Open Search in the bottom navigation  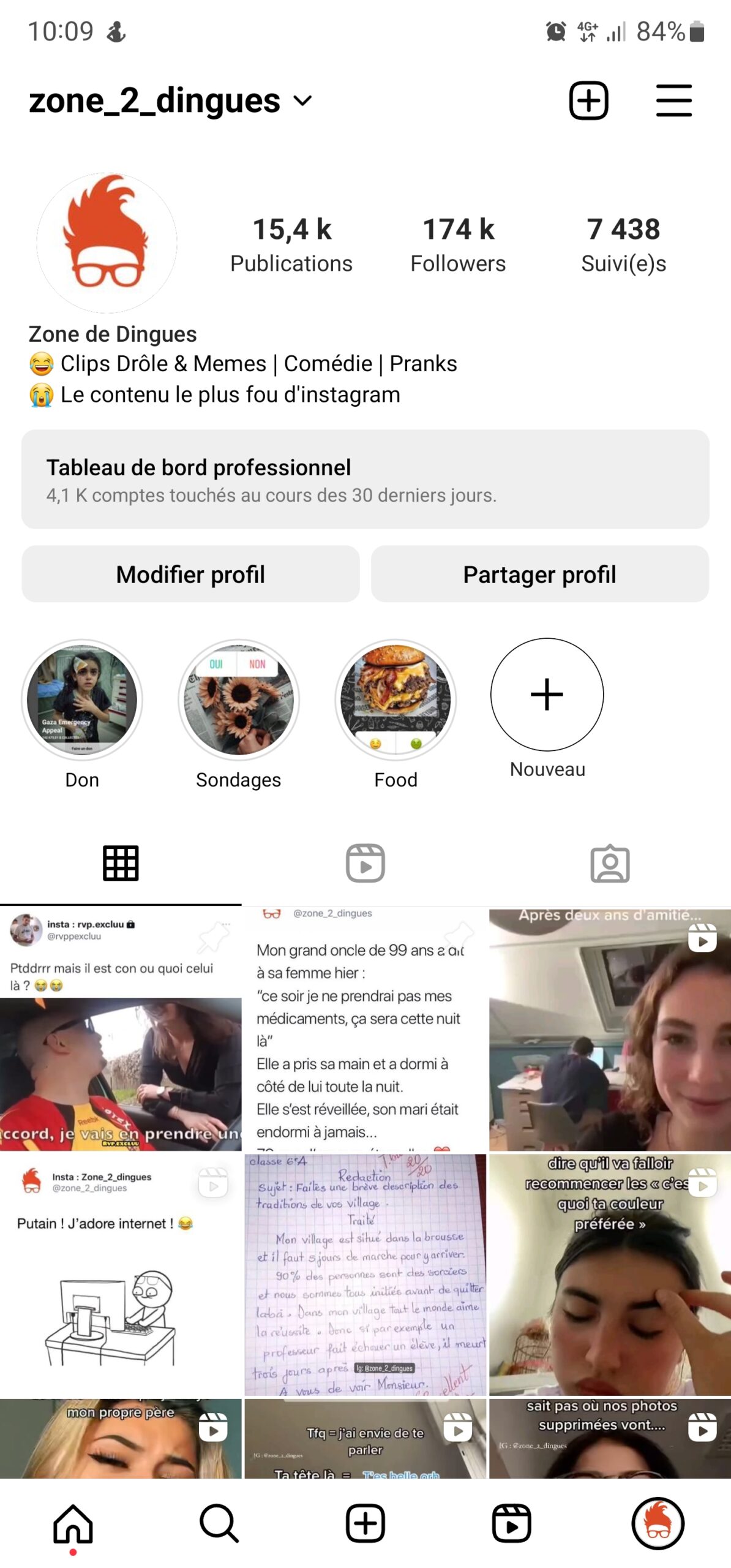coord(219,1523)
